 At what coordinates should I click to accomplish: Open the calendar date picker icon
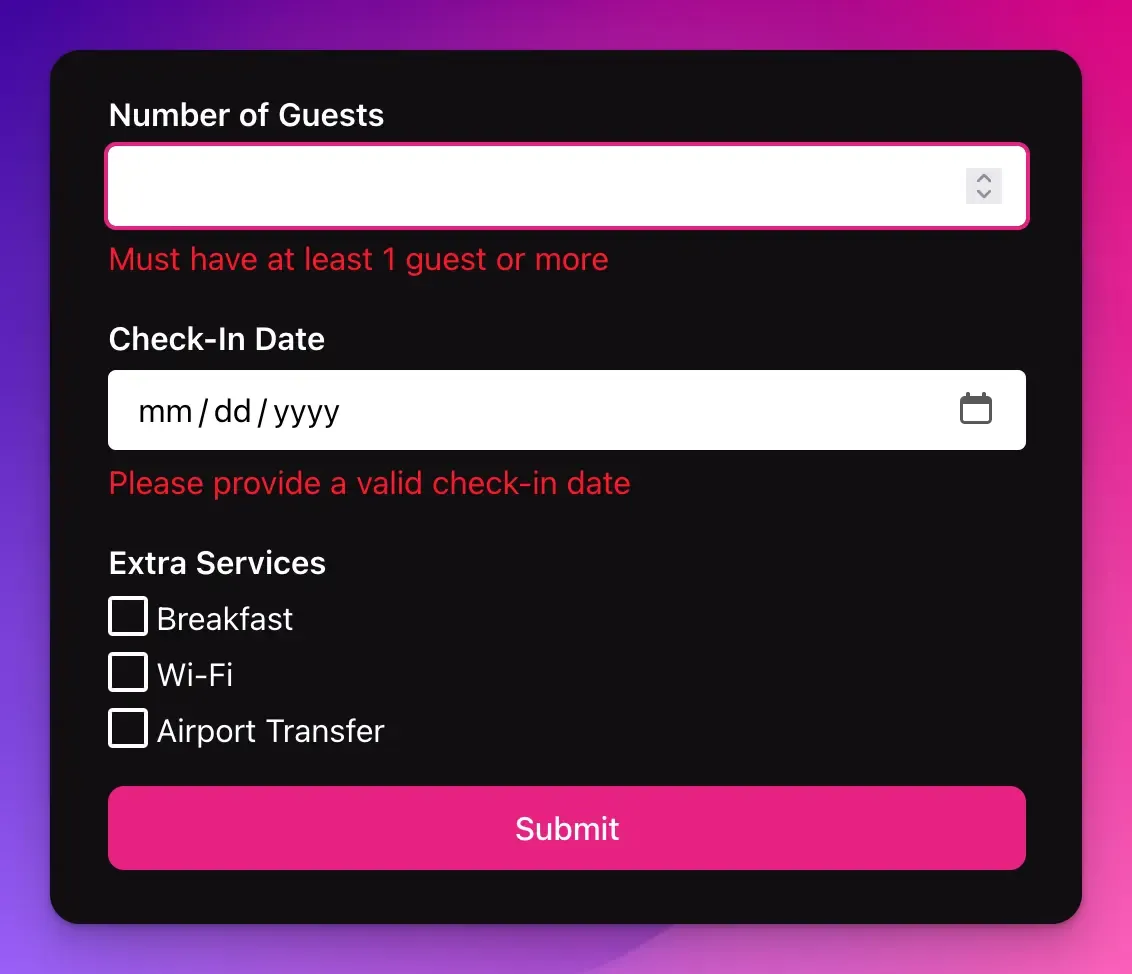click(975, 409)
